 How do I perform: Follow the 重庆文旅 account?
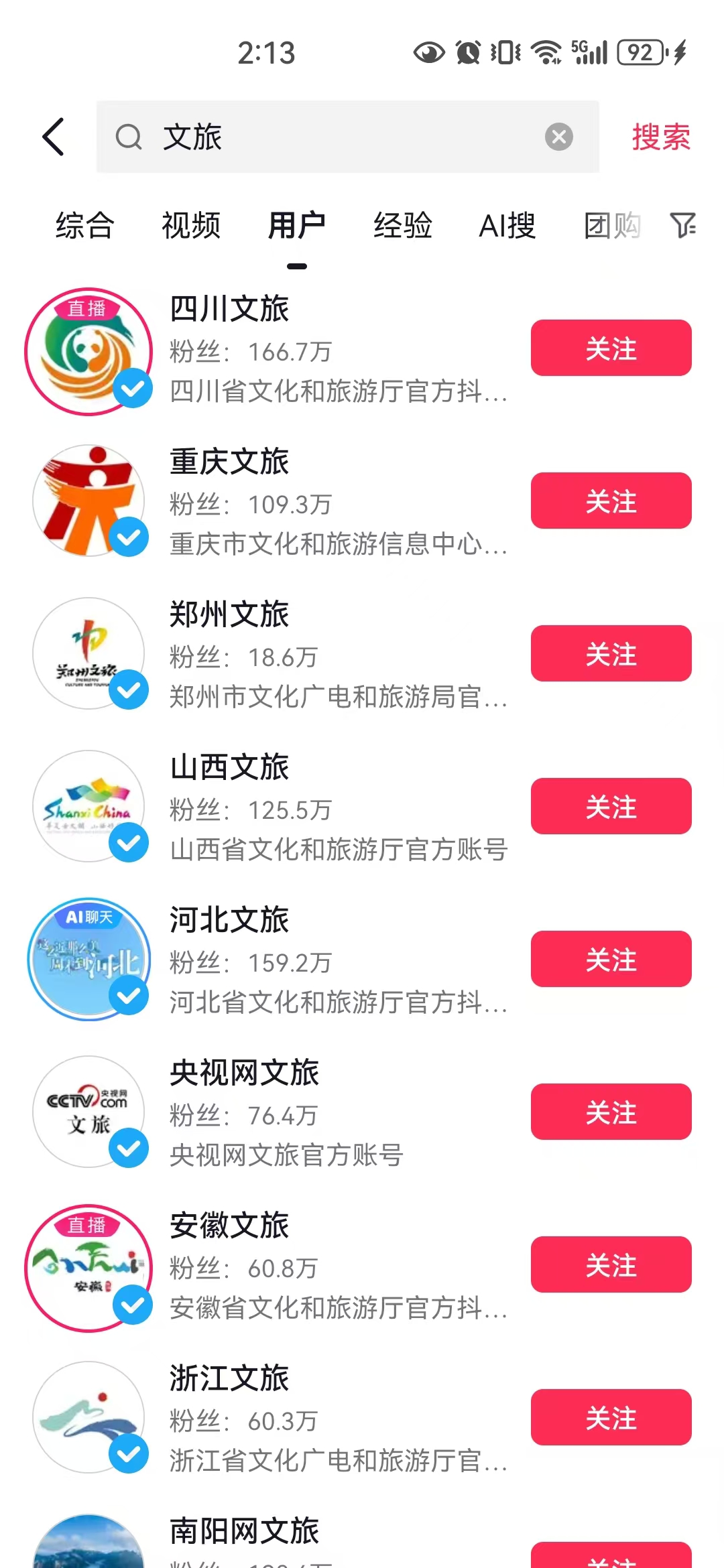[x=611, y=501]
